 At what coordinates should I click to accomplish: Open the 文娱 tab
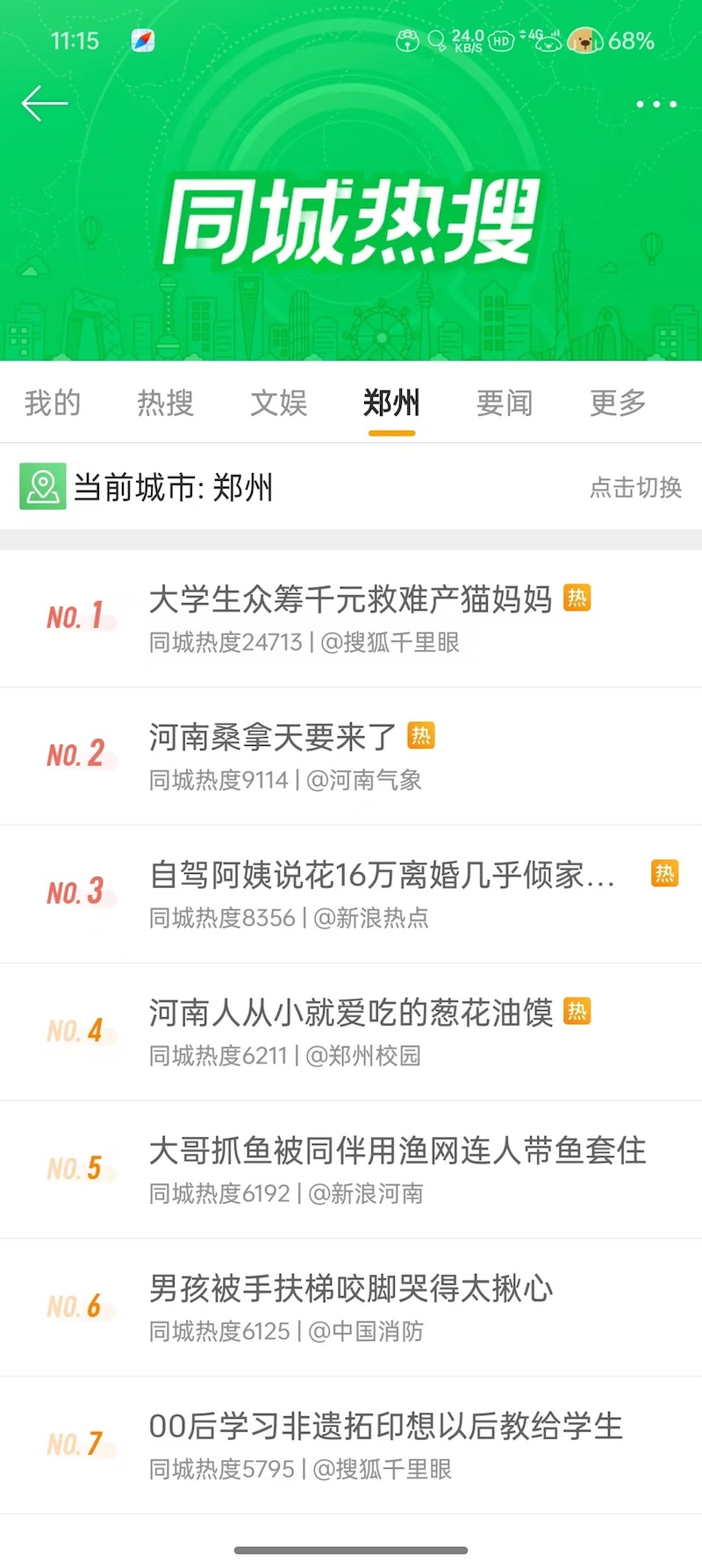(x=278, y=404)
